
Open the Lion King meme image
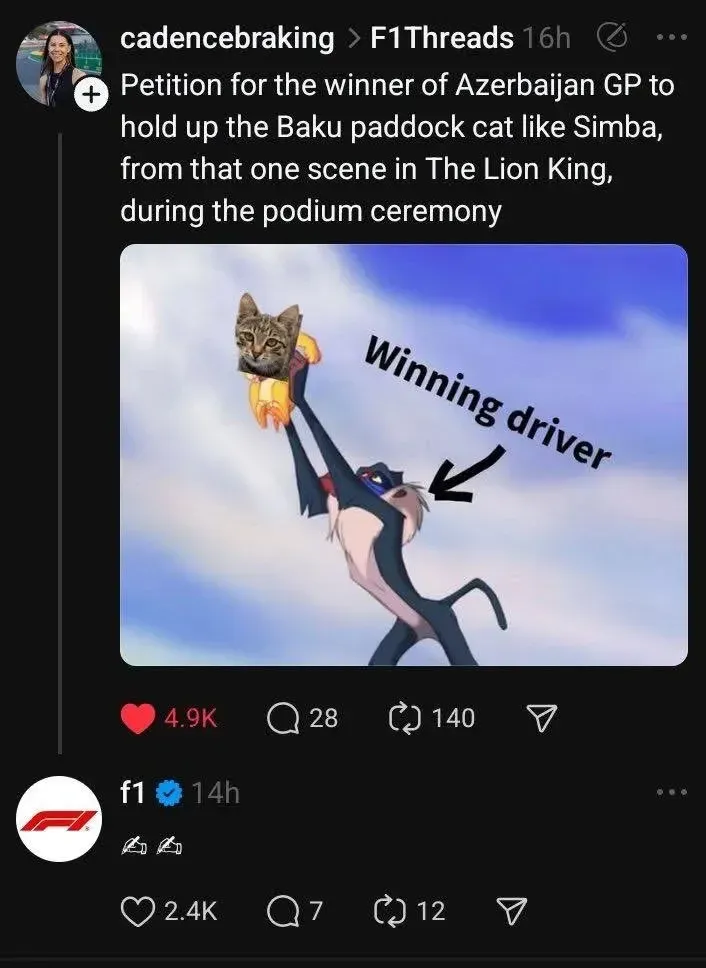click(x=403, y=455)
